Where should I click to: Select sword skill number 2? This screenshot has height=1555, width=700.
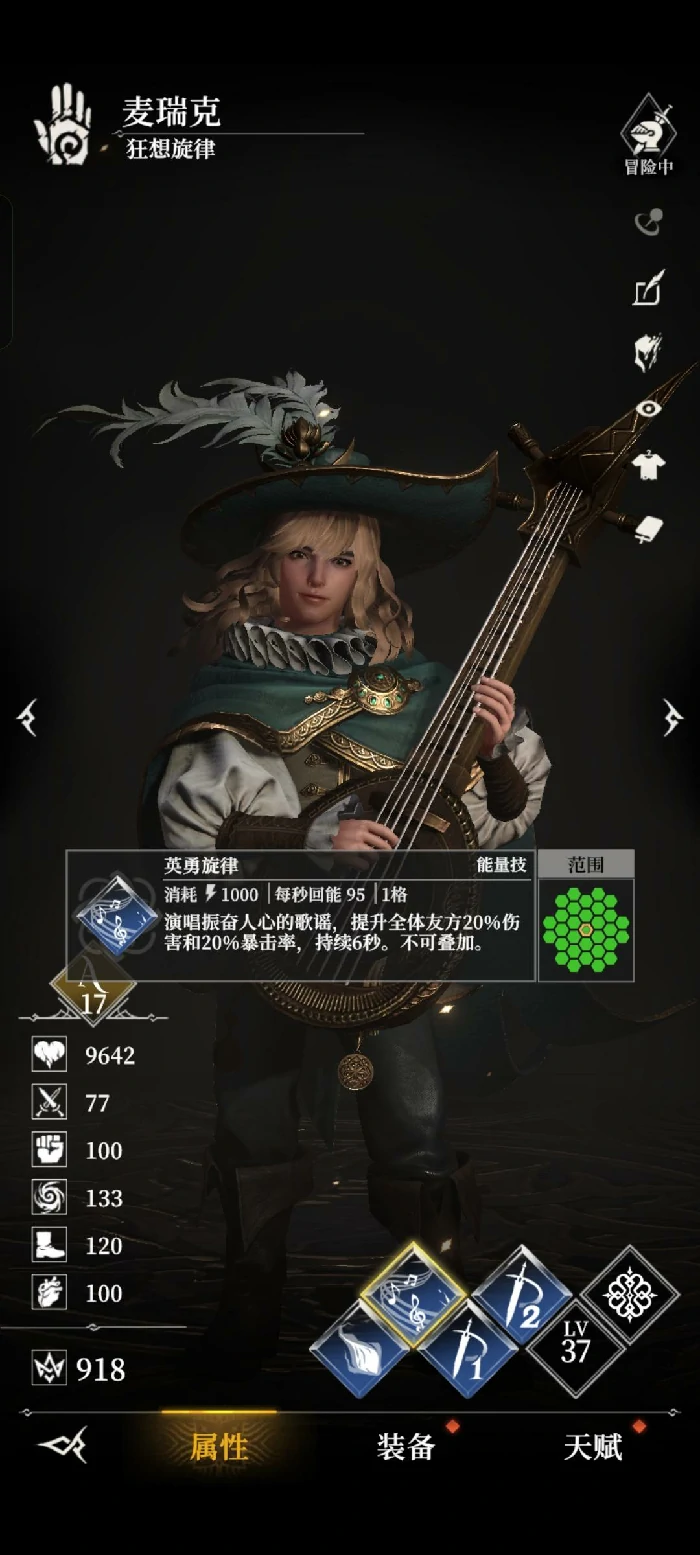pyautogui.click(x=522, y=1296)
